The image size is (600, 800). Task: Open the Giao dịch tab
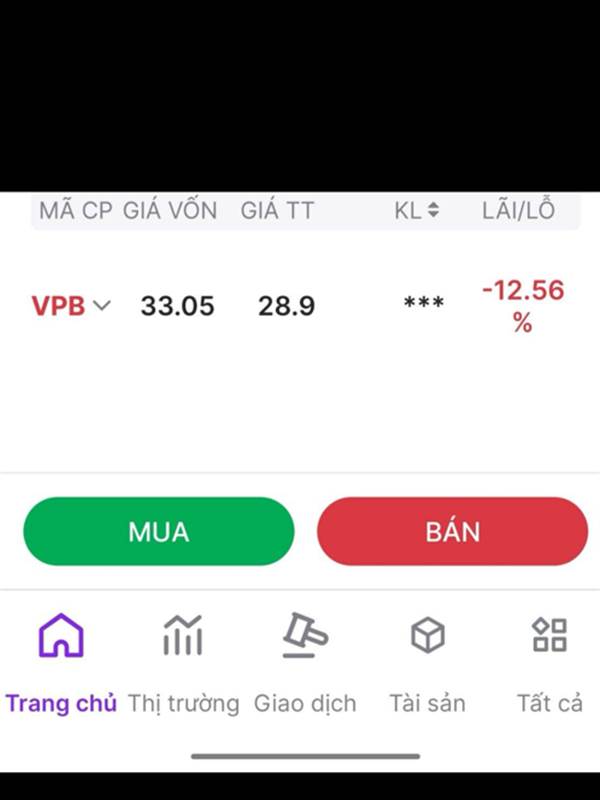[305, 660]
